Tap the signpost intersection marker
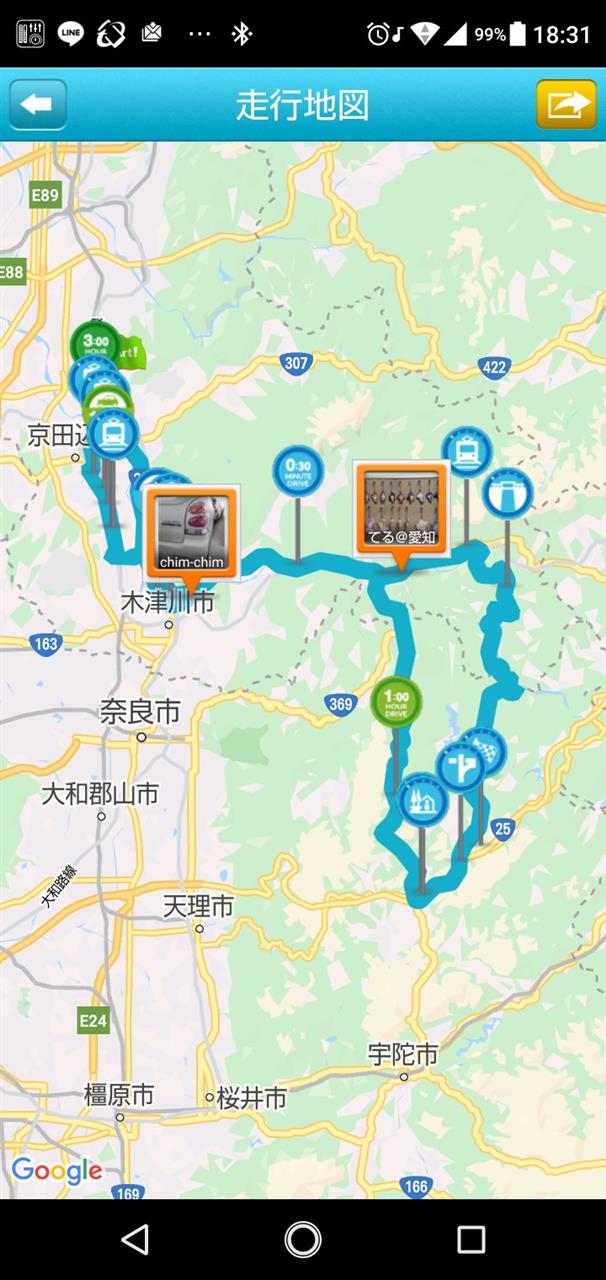The image size is (606, 1280). pos(461,768)
